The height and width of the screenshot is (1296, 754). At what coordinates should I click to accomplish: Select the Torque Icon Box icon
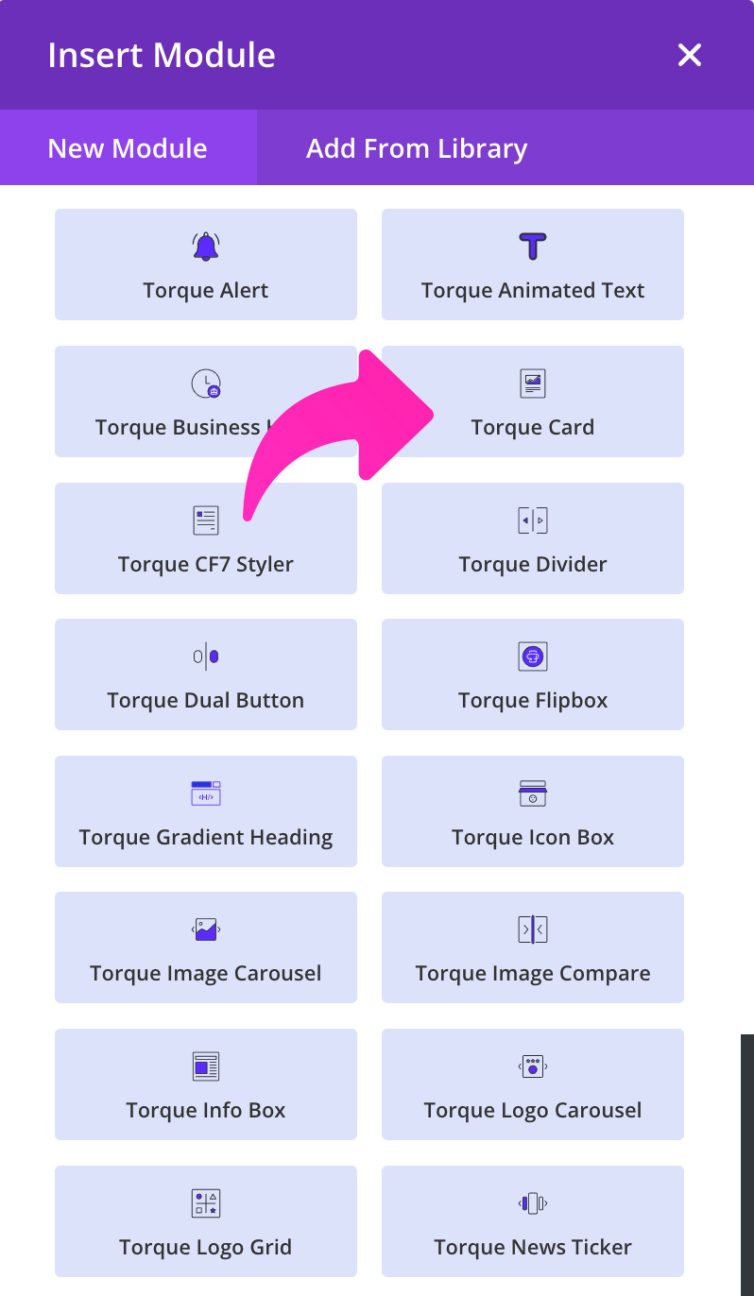pyautogui.click(x=532, y=792)
